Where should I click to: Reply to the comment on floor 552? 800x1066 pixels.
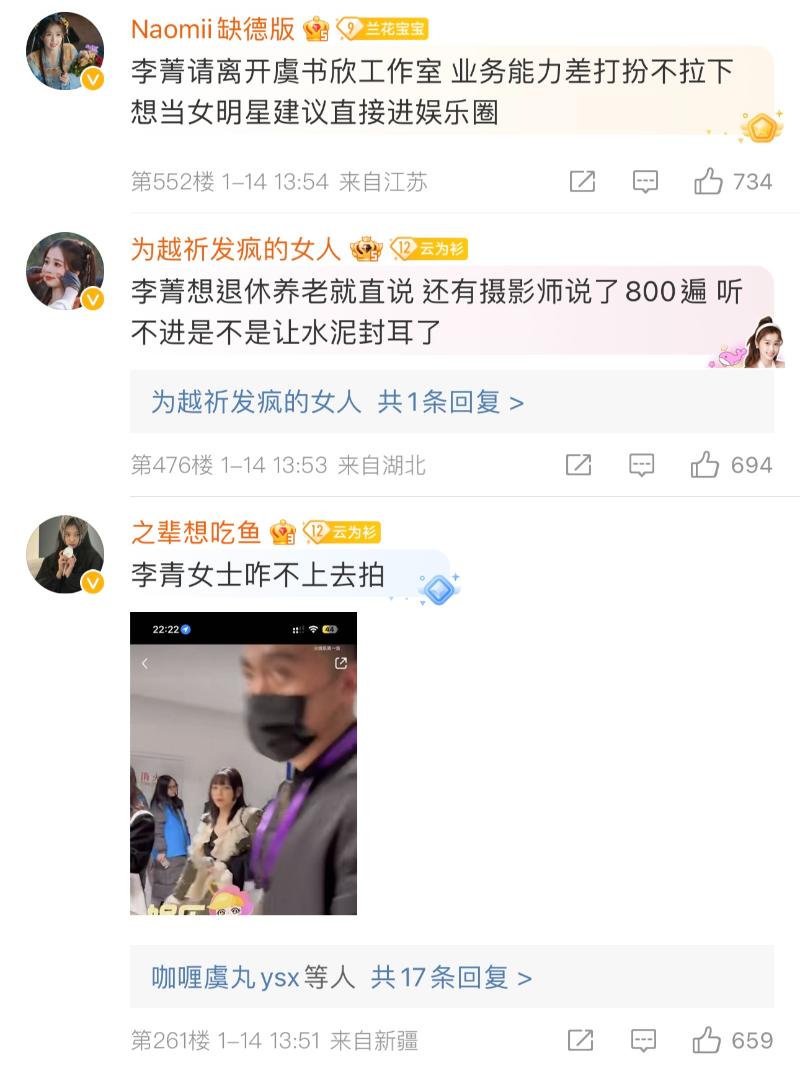(x=646, y=181)
